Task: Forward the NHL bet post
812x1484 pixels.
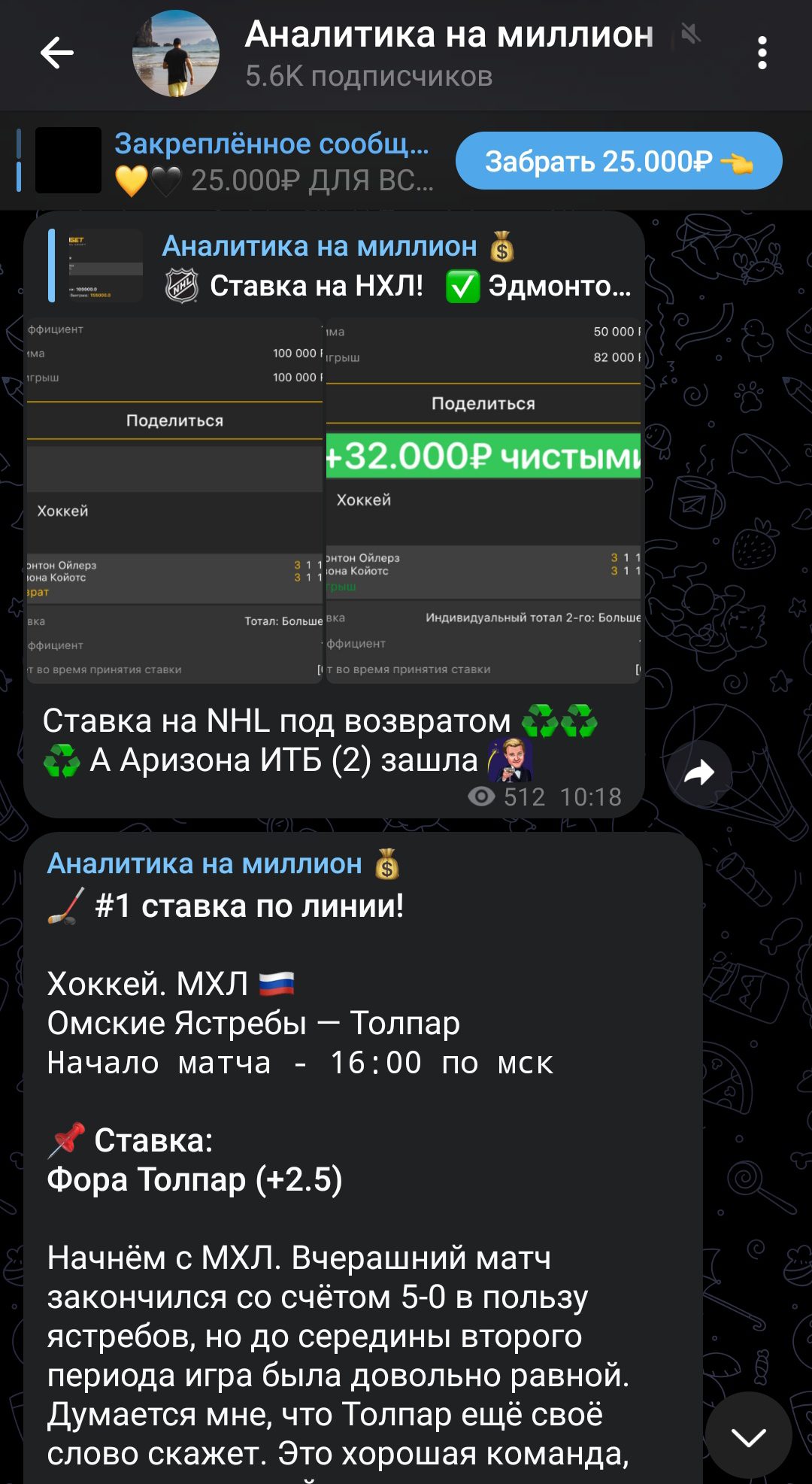Action: click(x=698, y=772)
